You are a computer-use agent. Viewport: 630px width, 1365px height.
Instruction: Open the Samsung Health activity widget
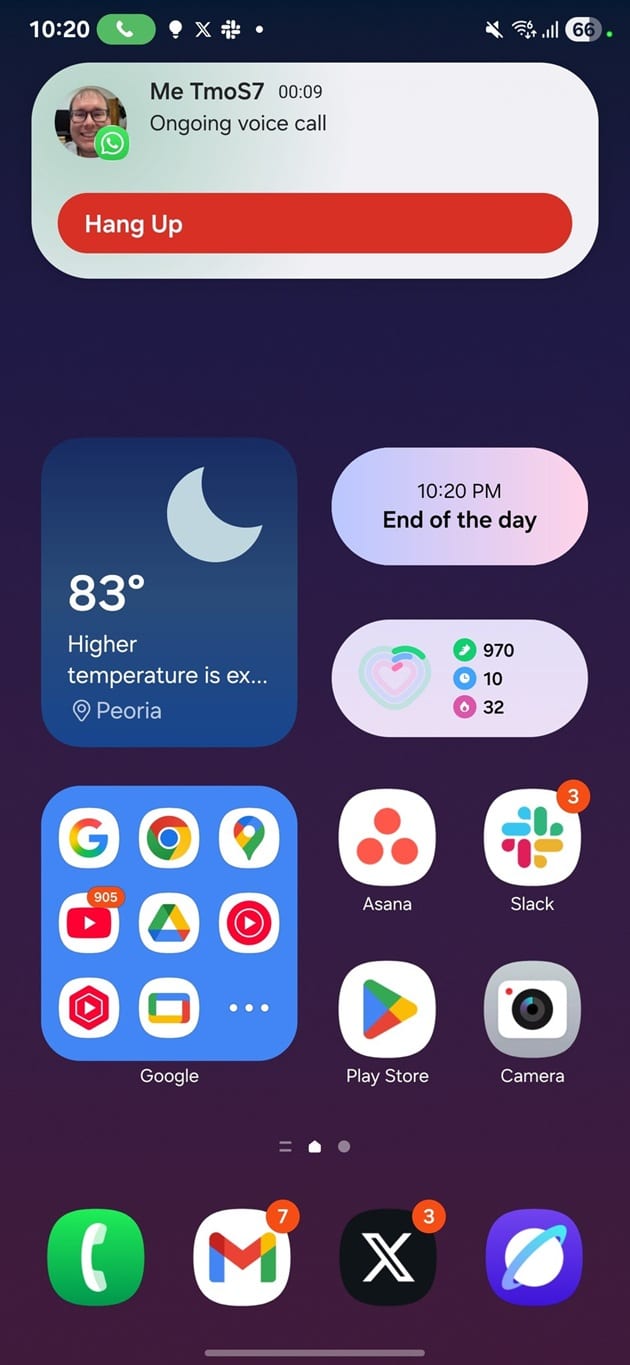(459, 678)
